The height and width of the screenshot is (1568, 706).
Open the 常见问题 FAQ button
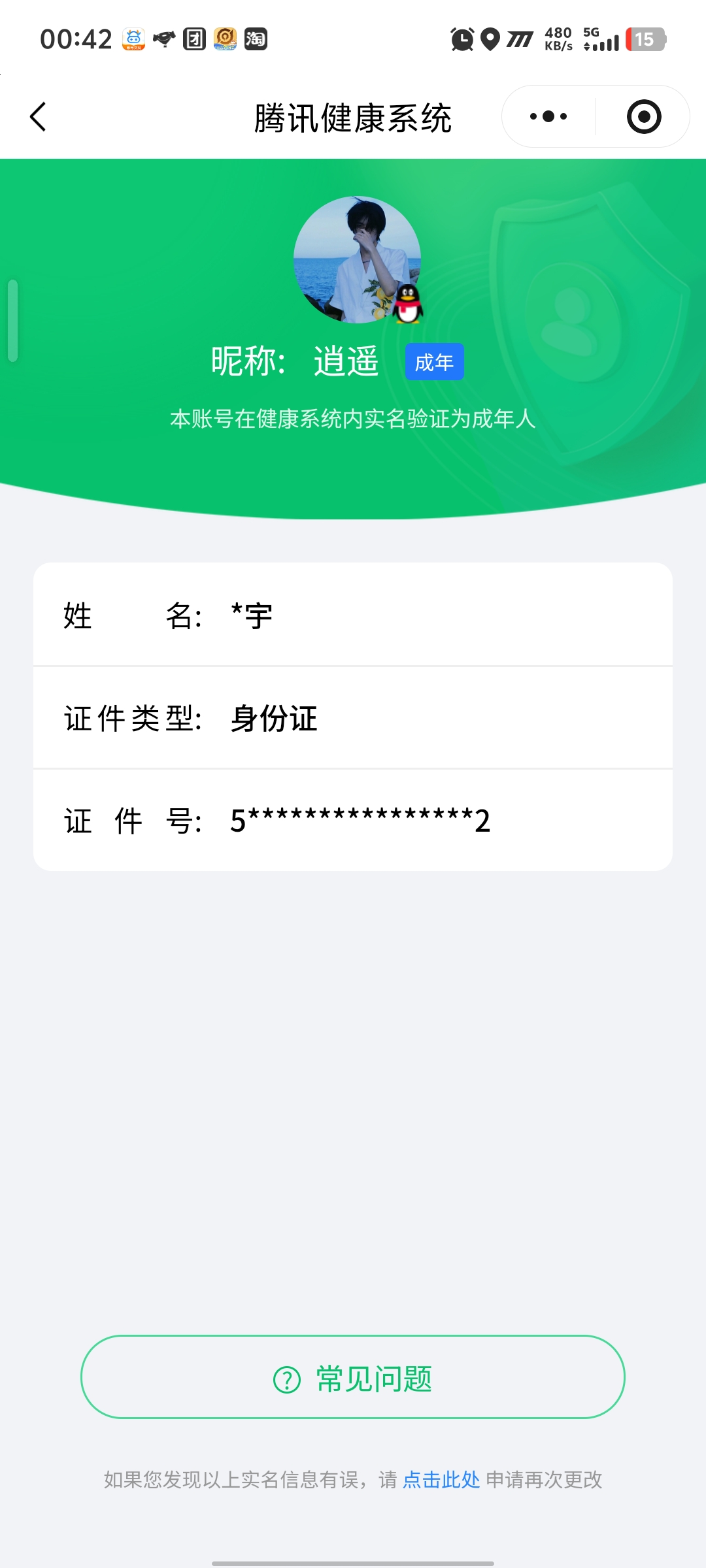click(x=353, y=1377)
